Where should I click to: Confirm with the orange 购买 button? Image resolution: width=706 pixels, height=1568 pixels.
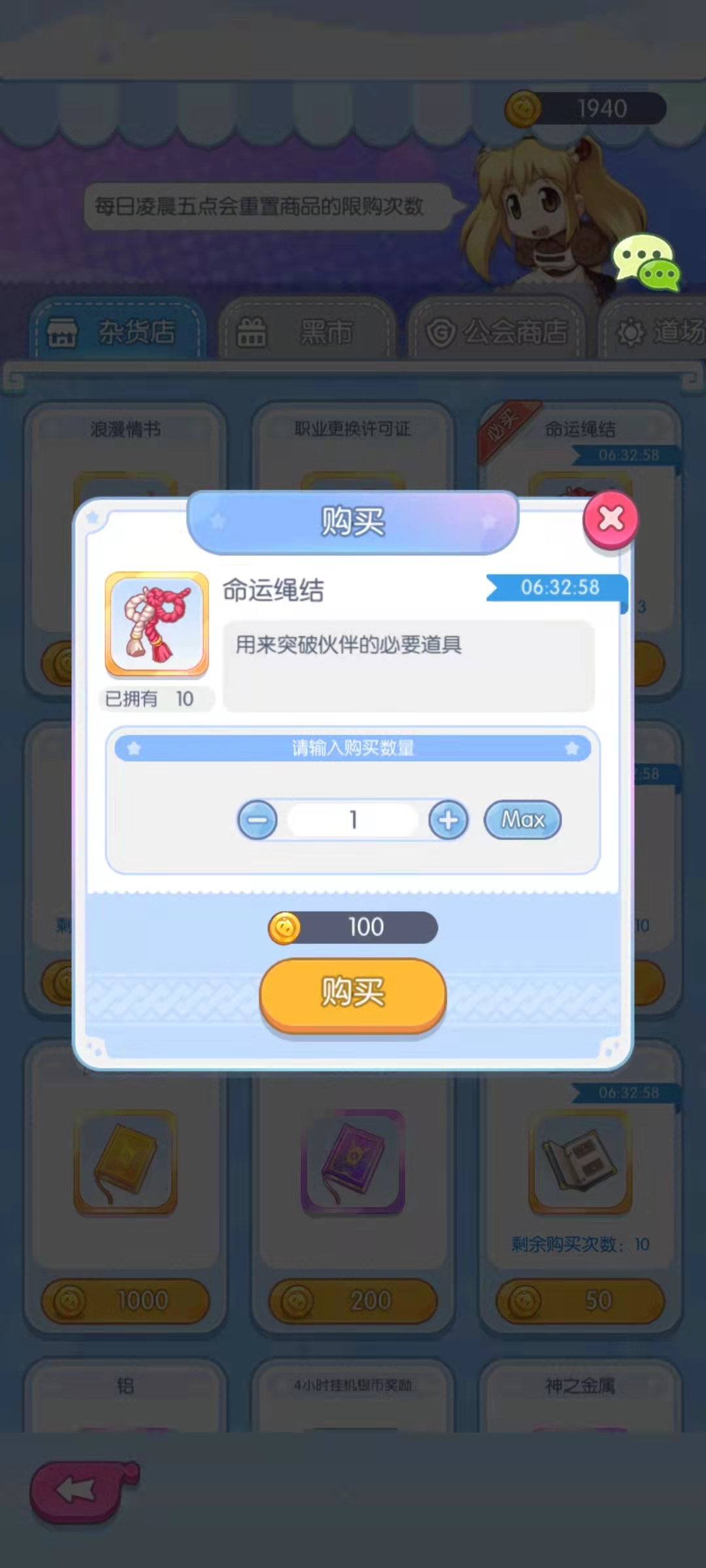pos(353,993)
